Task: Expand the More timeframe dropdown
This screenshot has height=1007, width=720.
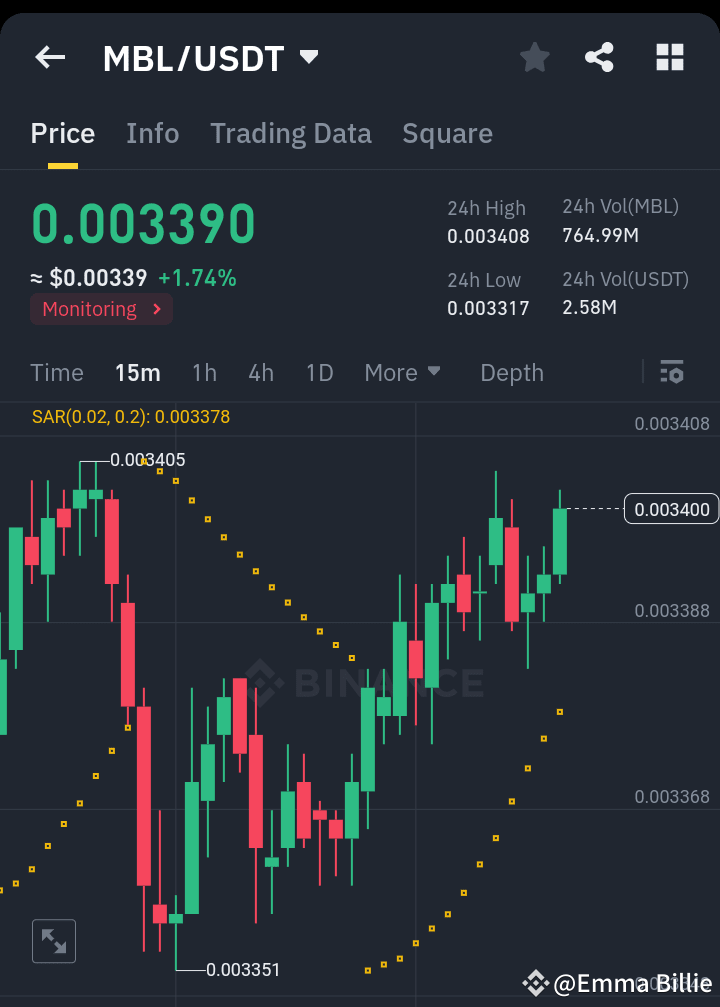Action: pyautogui.click(x=403, y=372)
